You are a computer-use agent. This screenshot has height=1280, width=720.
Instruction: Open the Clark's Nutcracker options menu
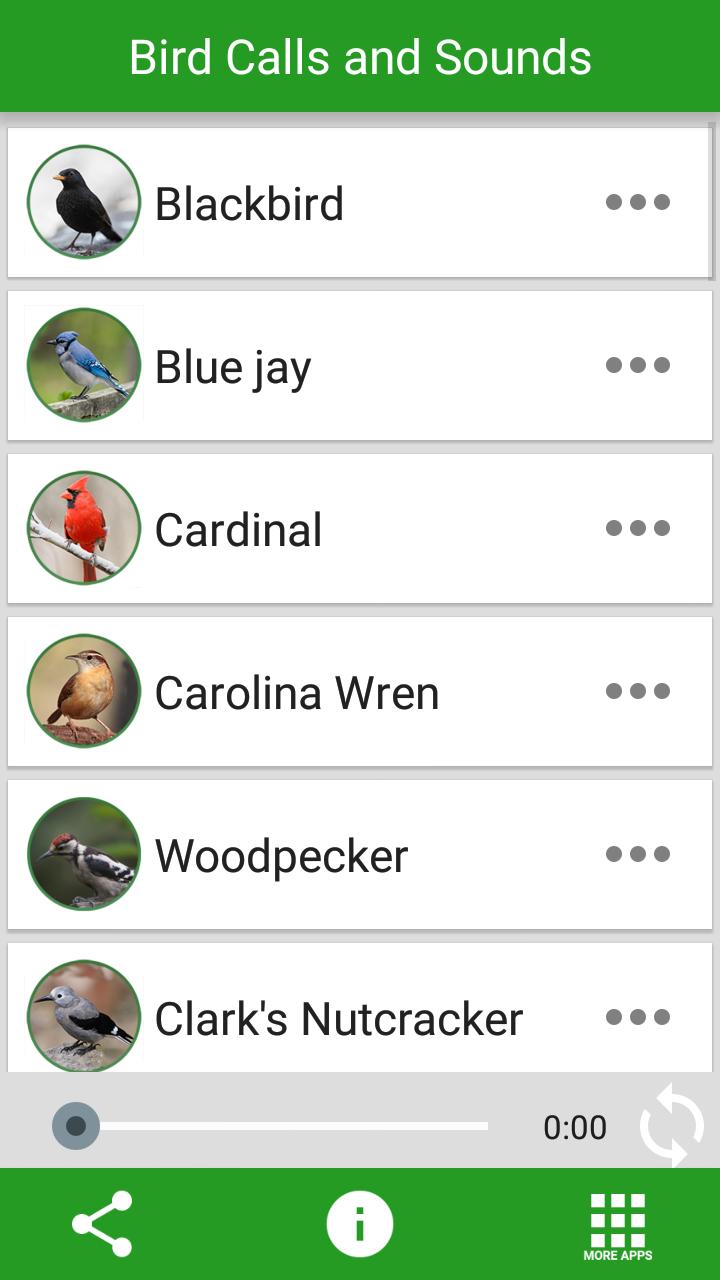click(637, 1017)
